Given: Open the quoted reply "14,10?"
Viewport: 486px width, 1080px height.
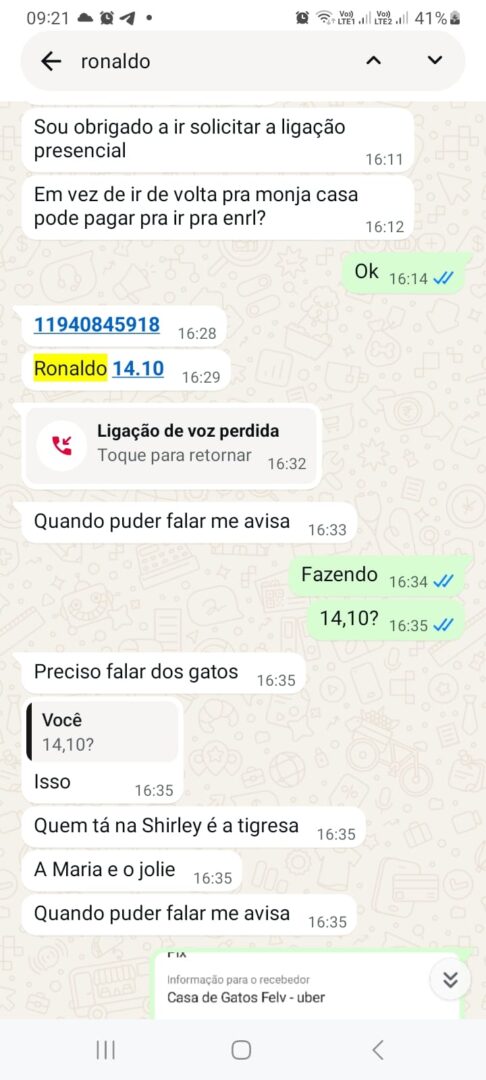Looking at the screenshot, I should (x=103, y=731).
